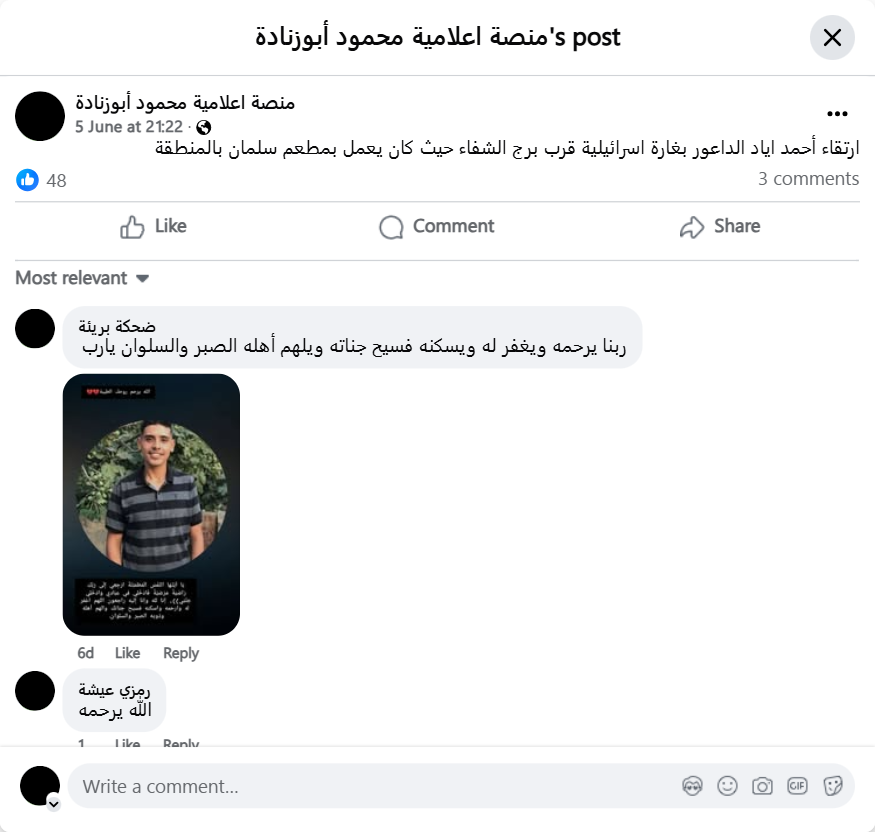The width and height of the screenshot is (875, 832).
Task: Open the page name منصة اعلامية محمود أبوزنادة
Action: (185, 102)
